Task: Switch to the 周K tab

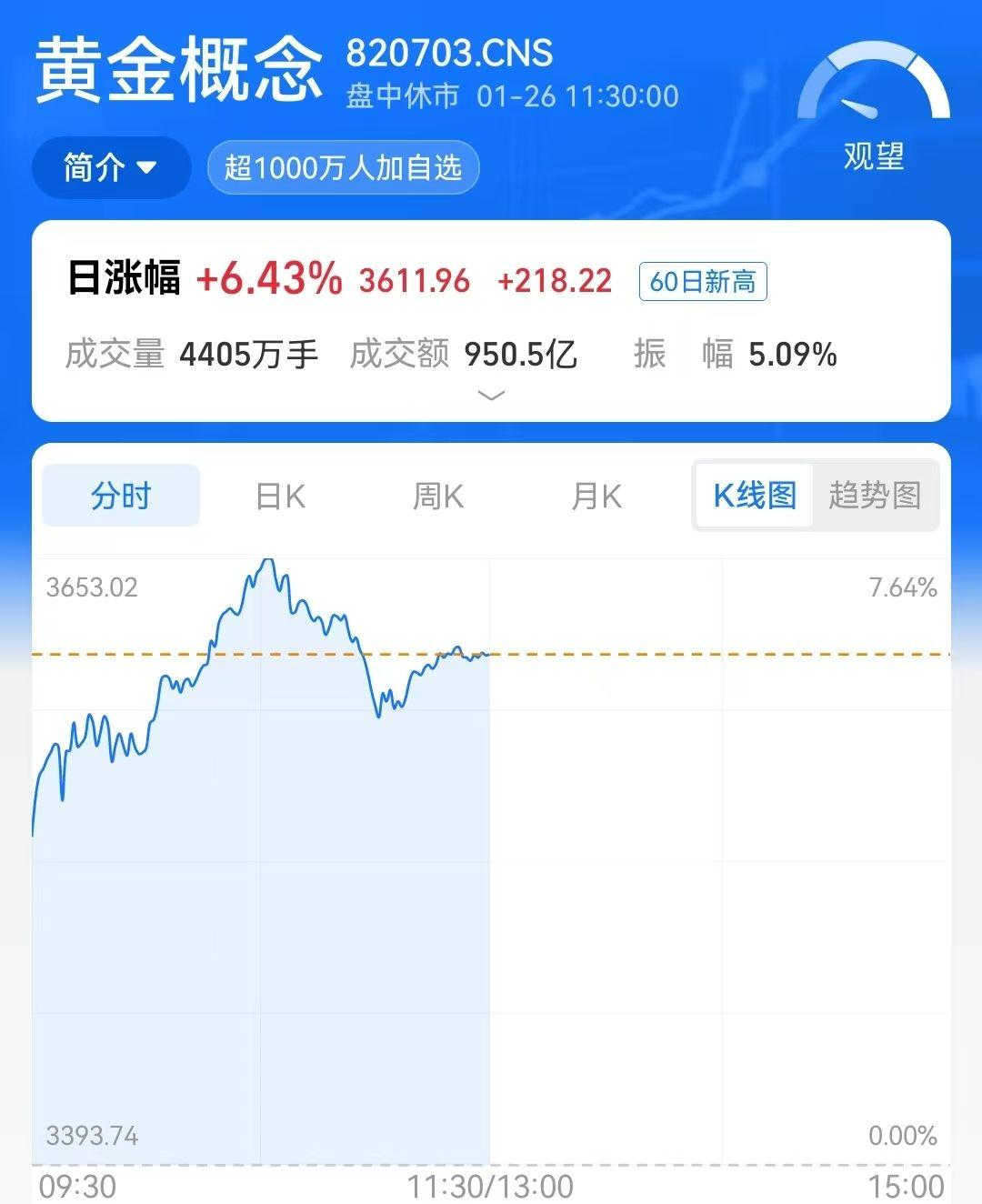Action: 438,497
